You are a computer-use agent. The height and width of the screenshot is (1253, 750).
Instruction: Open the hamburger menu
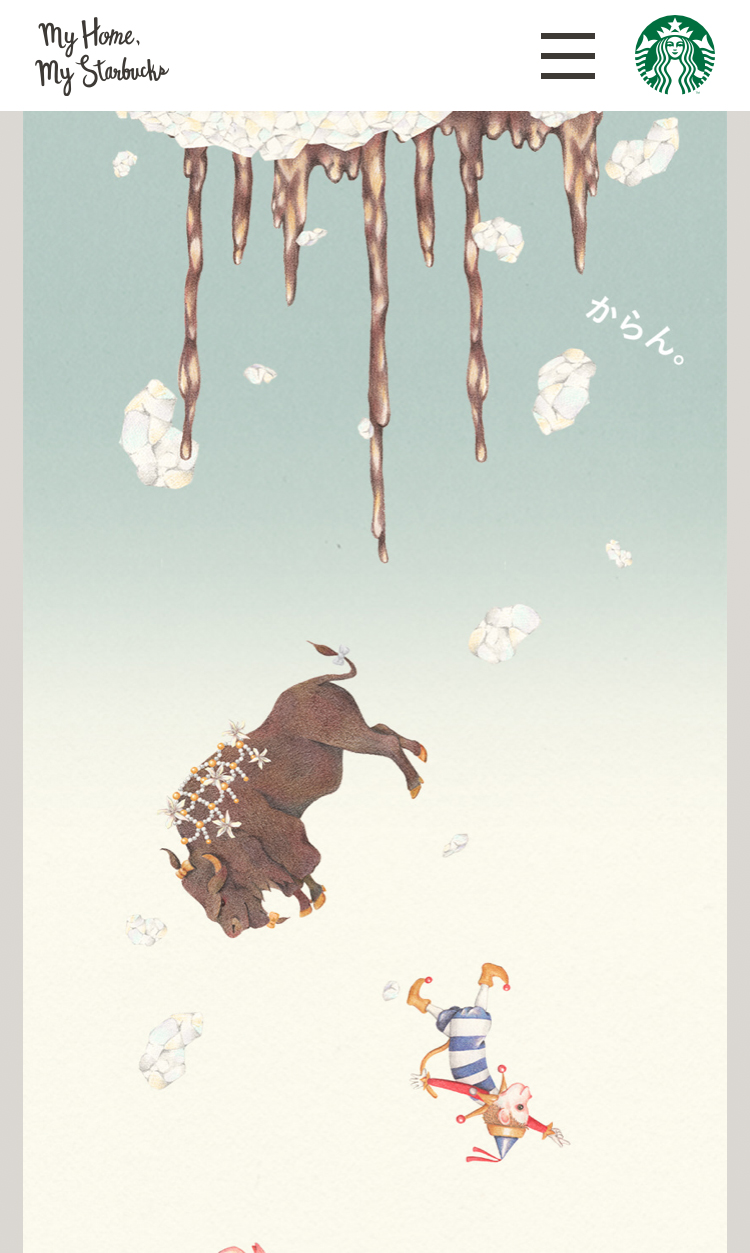click(x=568, y=56)
